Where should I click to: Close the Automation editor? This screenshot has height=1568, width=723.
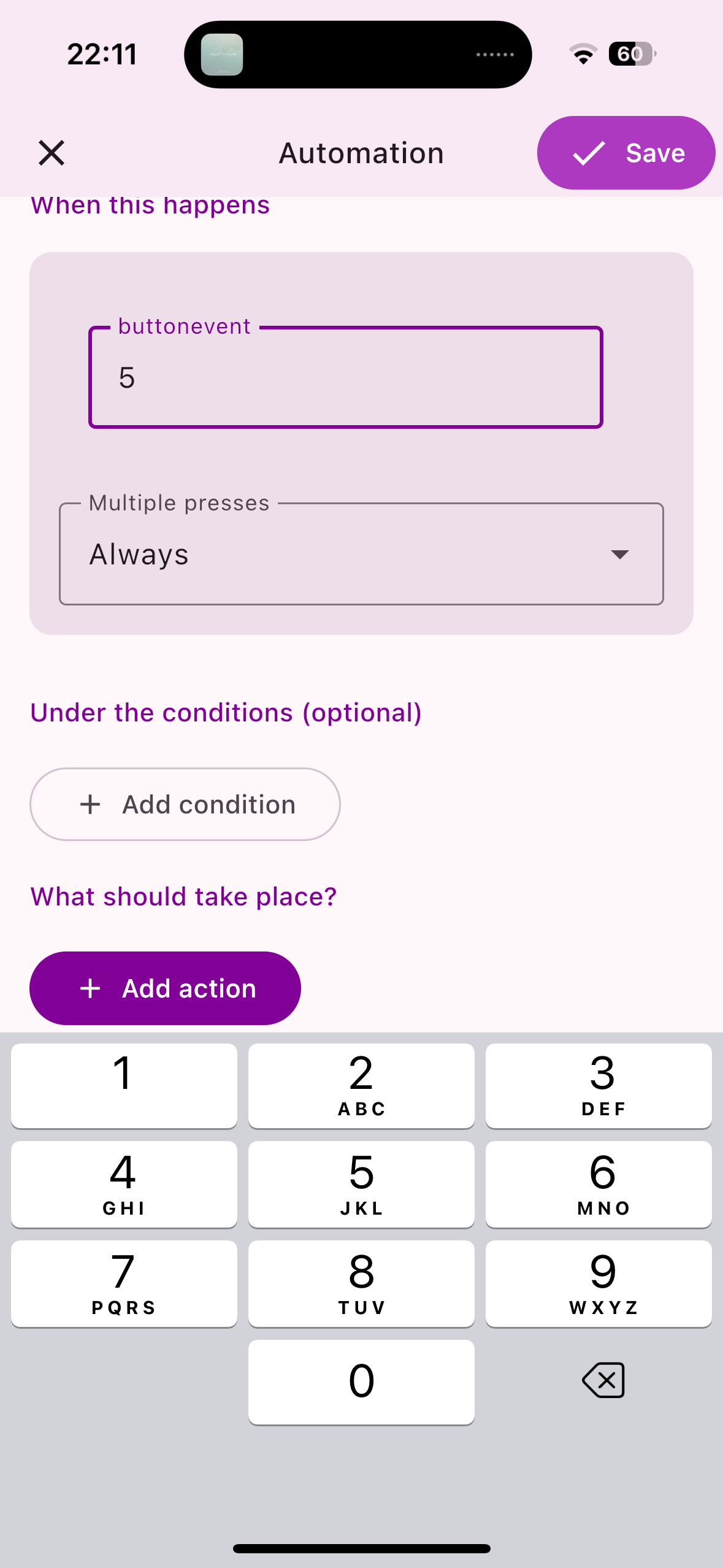click(52, 153)
